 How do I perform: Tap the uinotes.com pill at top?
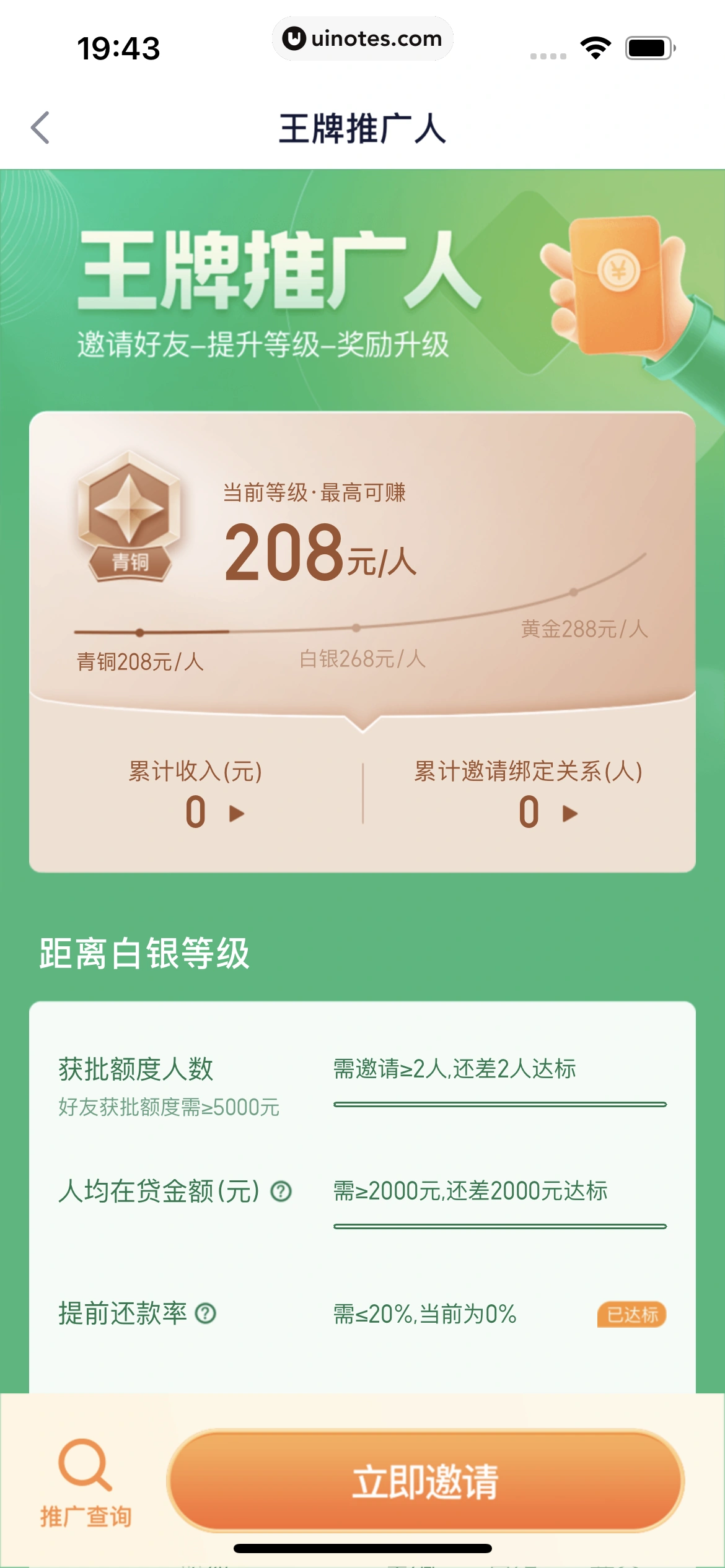click(x=362, y=38)
